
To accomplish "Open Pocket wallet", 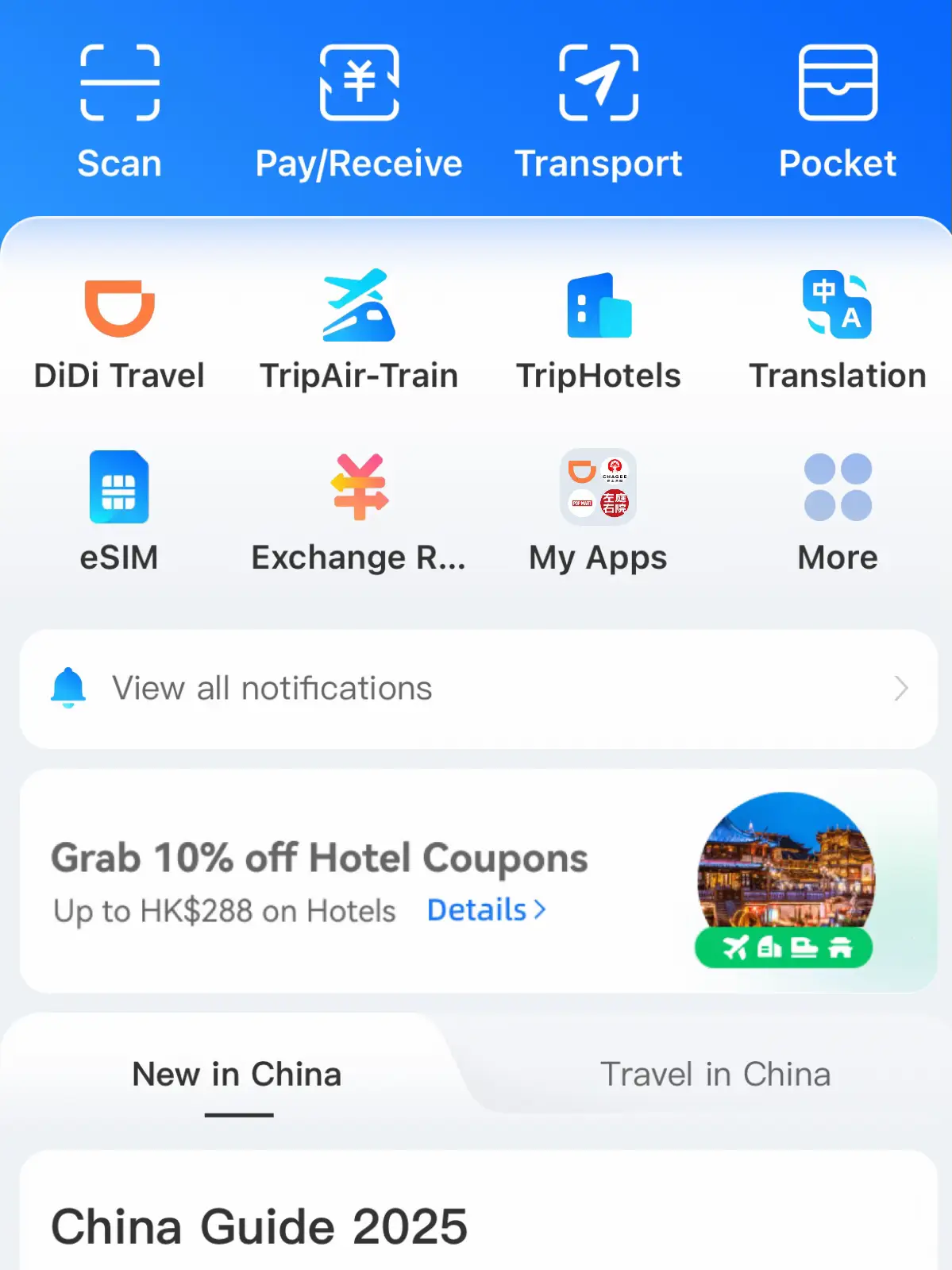I will tap(838, 111).
